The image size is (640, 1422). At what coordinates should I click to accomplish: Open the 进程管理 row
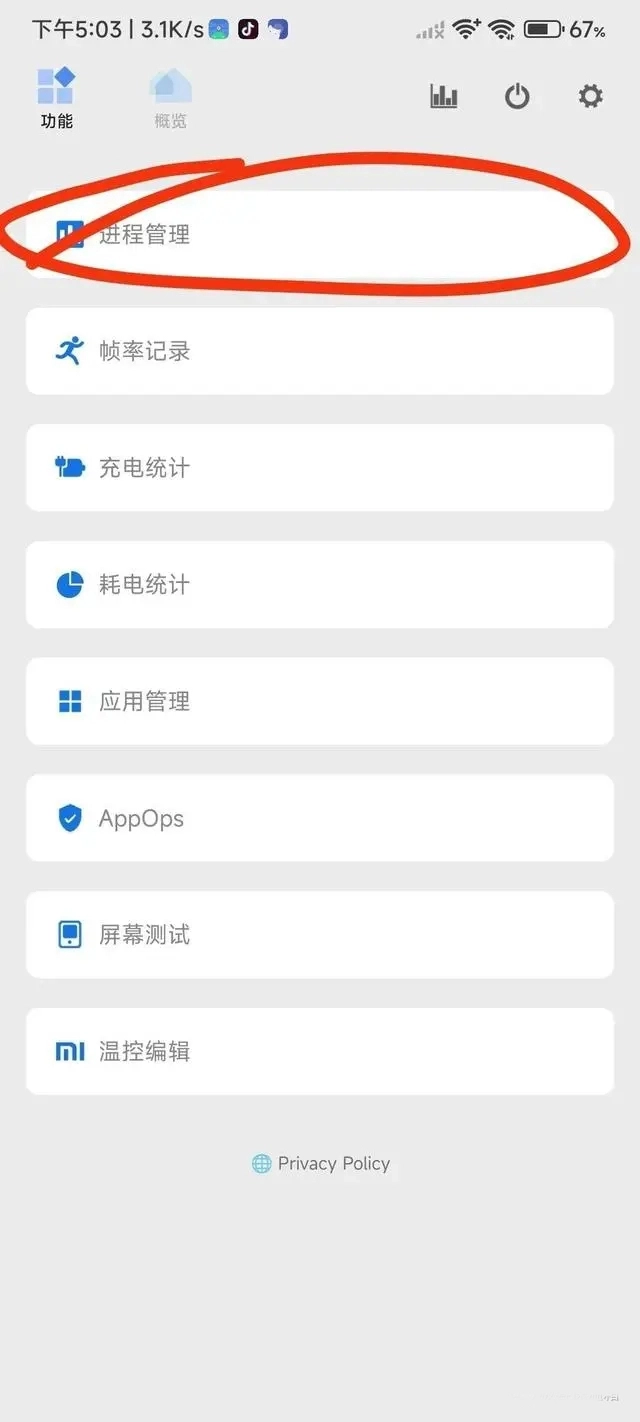[x=319, y=235]
